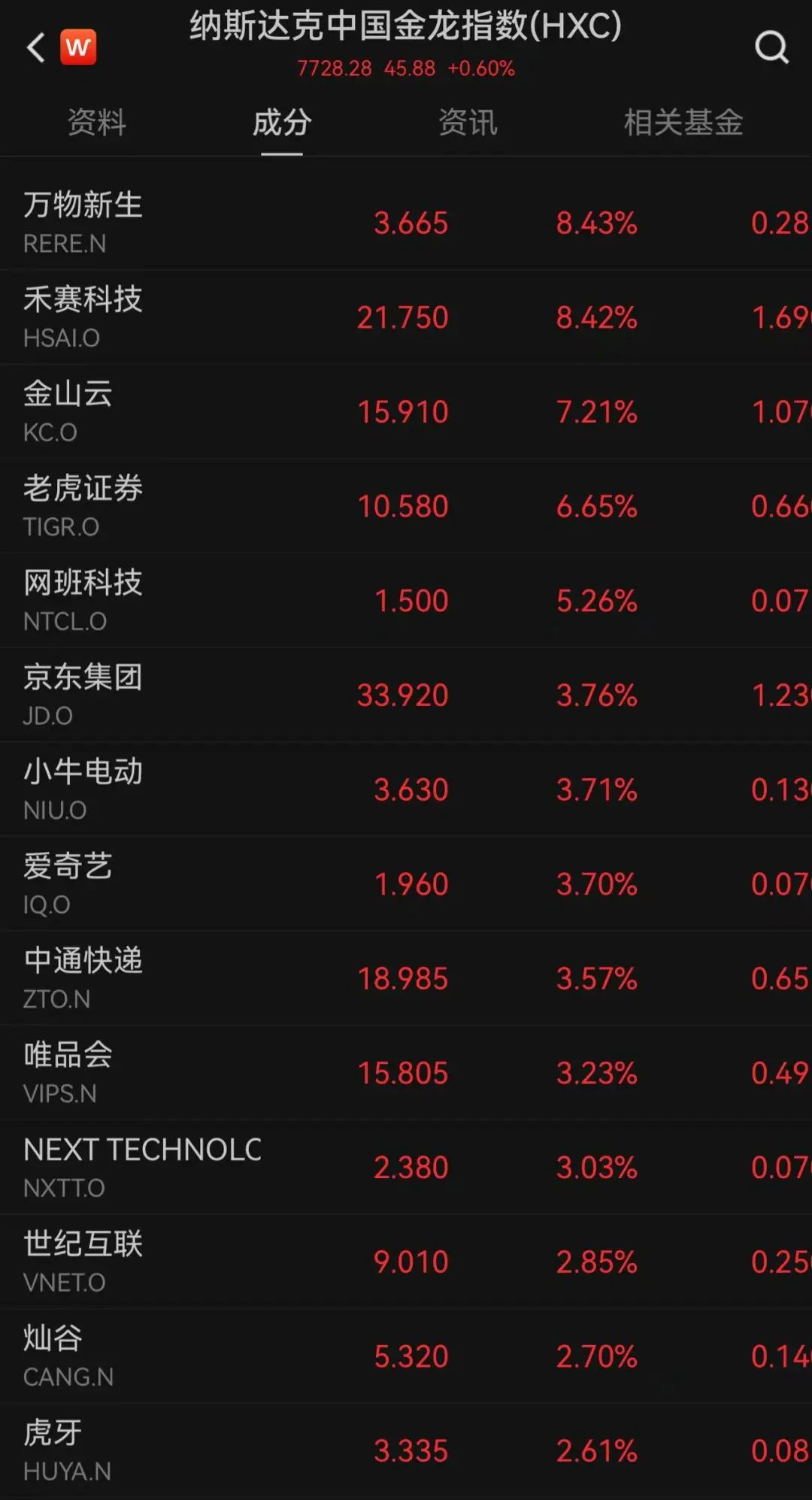Open 中通快递 ZTO.N details
The image size is (812, 1500).
[406, 978]
